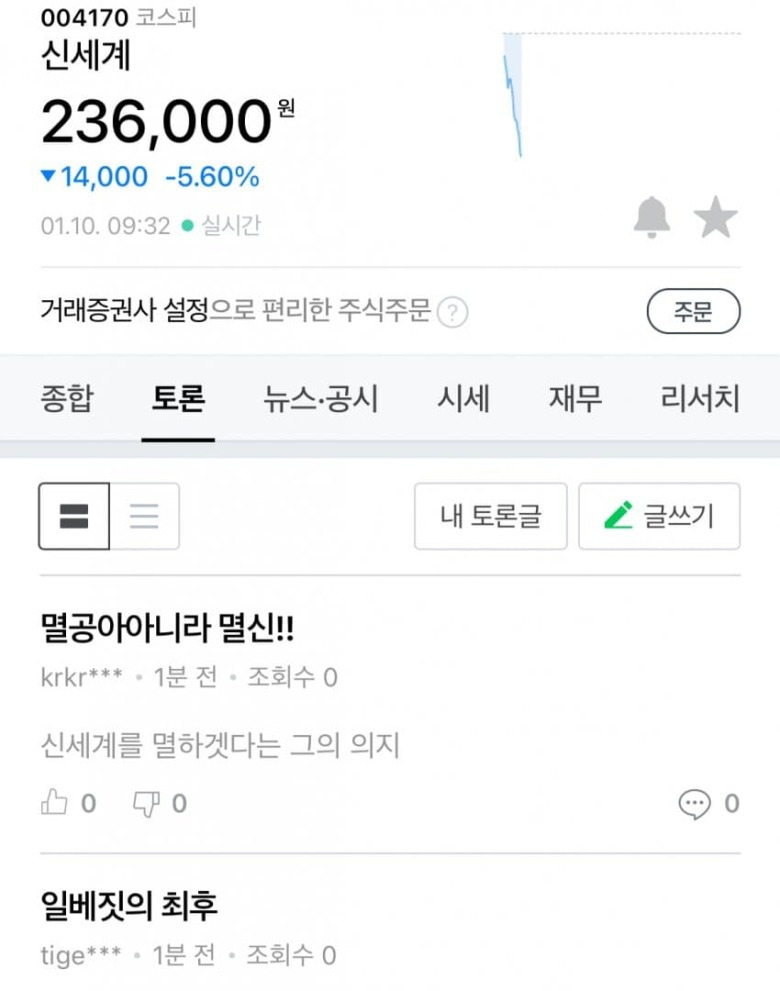View the 리서치 tab

point(700,398)
